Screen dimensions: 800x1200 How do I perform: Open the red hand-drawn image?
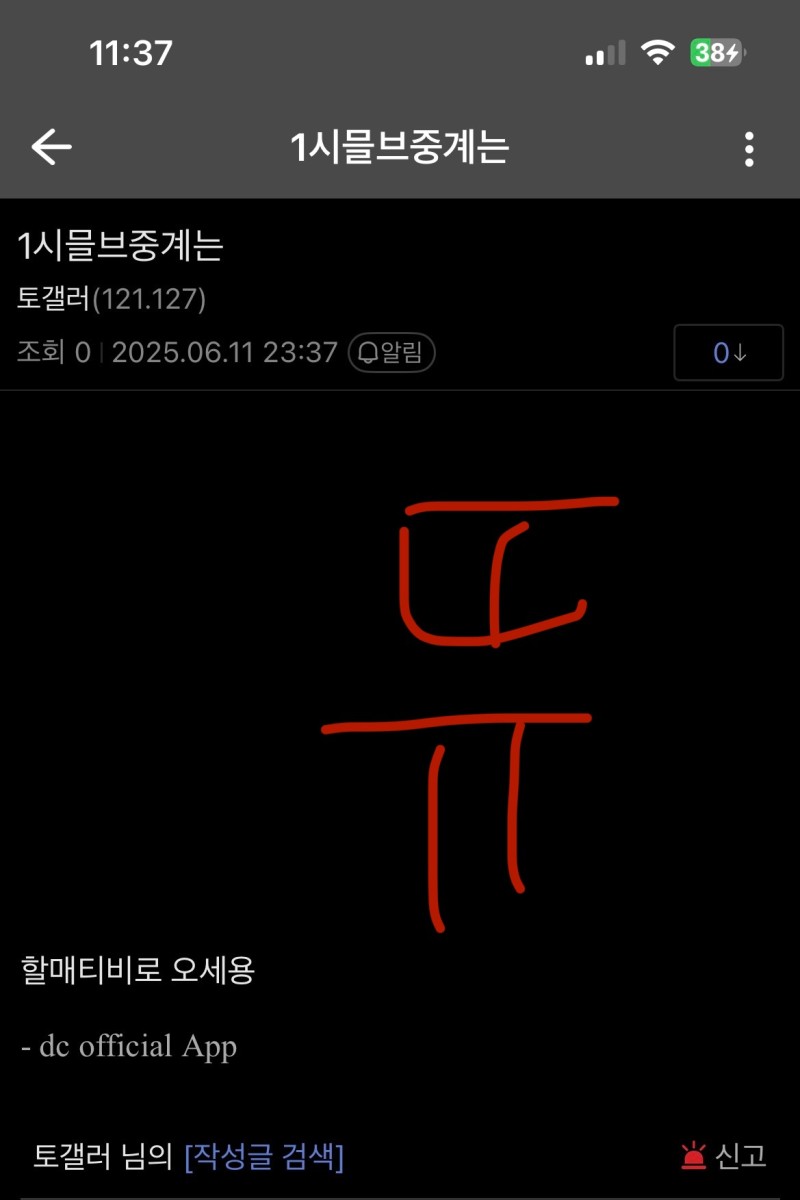[x=470, y=710]
